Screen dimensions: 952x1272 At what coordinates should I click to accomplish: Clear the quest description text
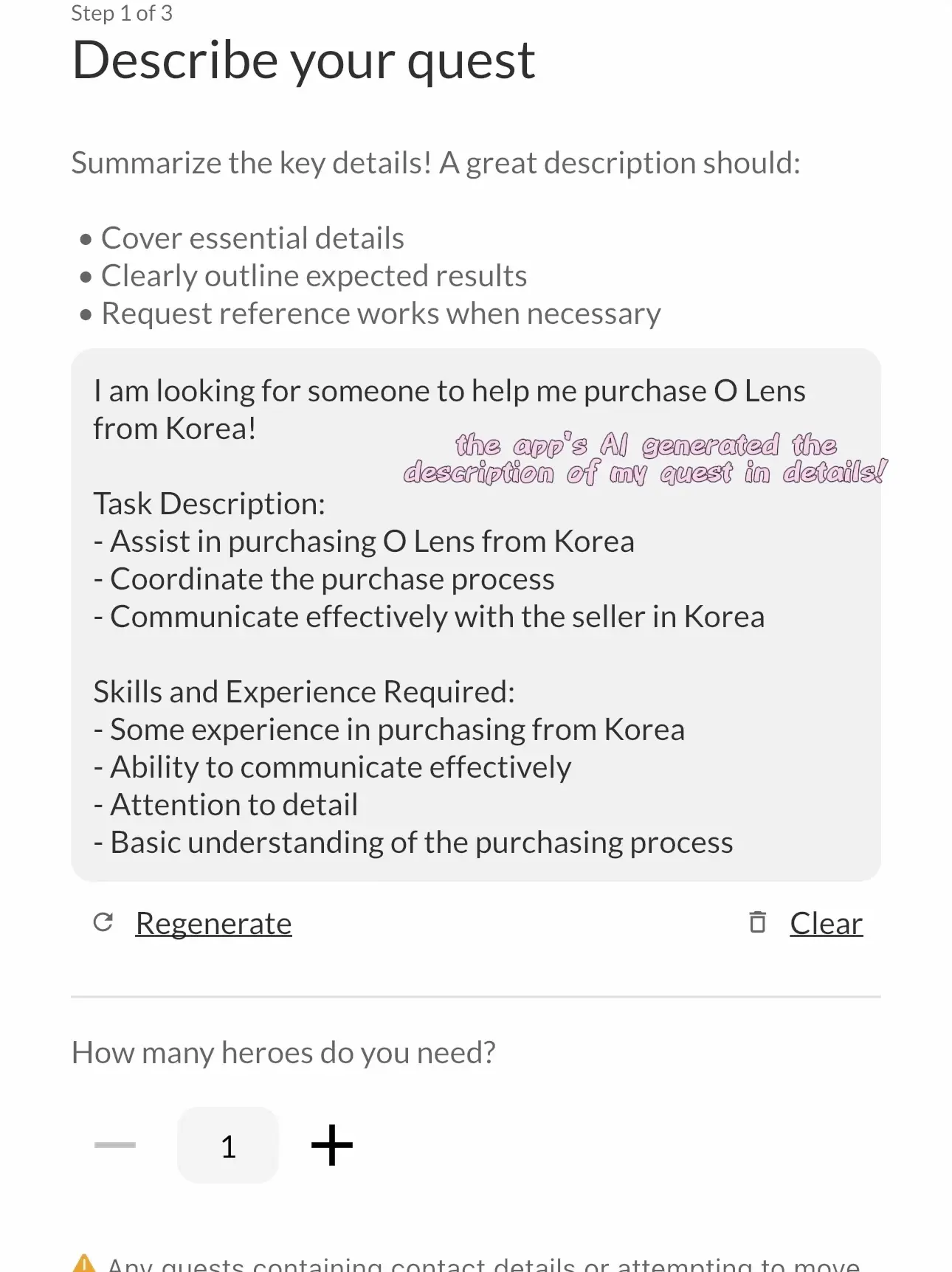(x=825, y=923)
